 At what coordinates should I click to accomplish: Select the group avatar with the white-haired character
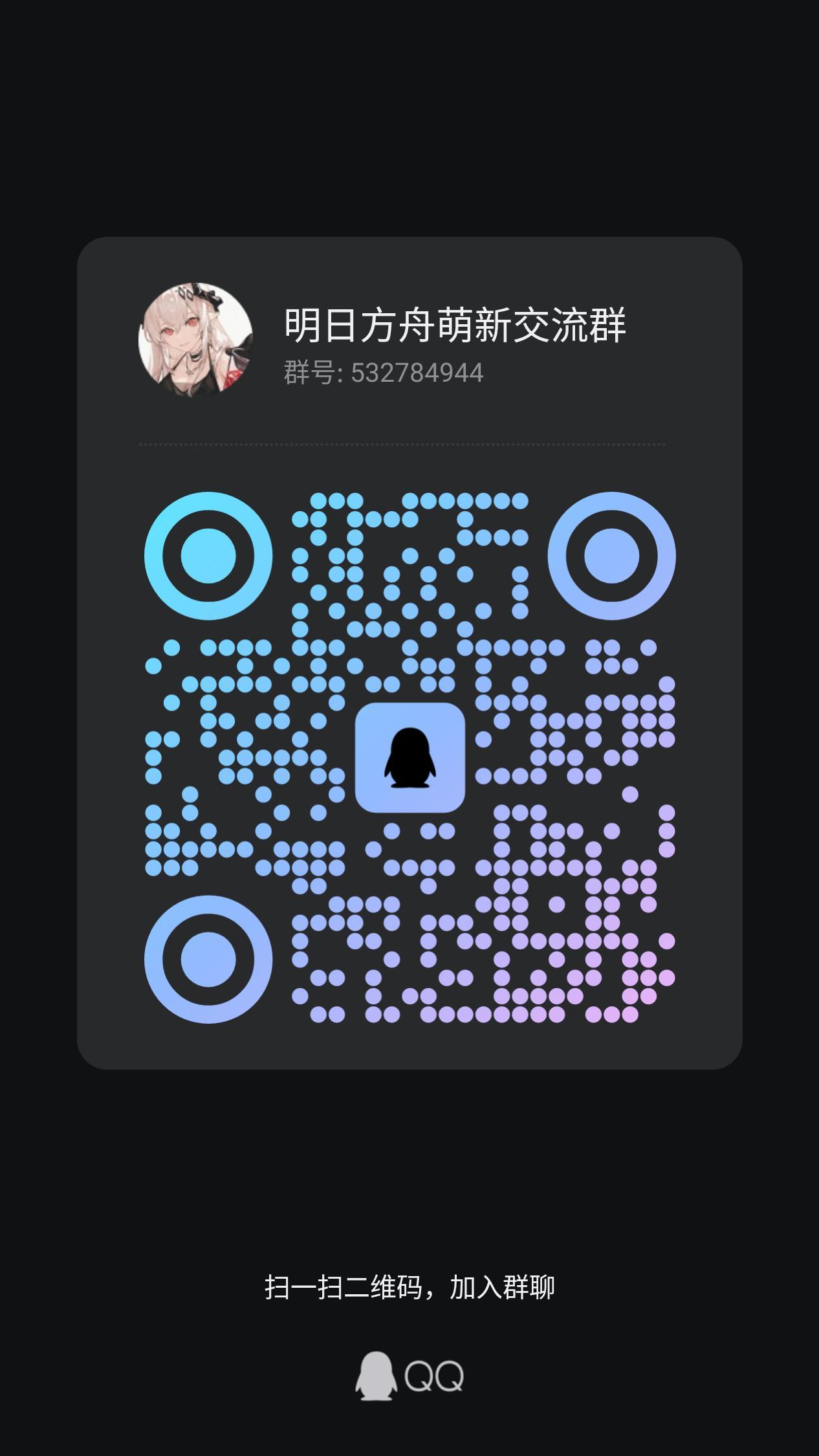195,335
